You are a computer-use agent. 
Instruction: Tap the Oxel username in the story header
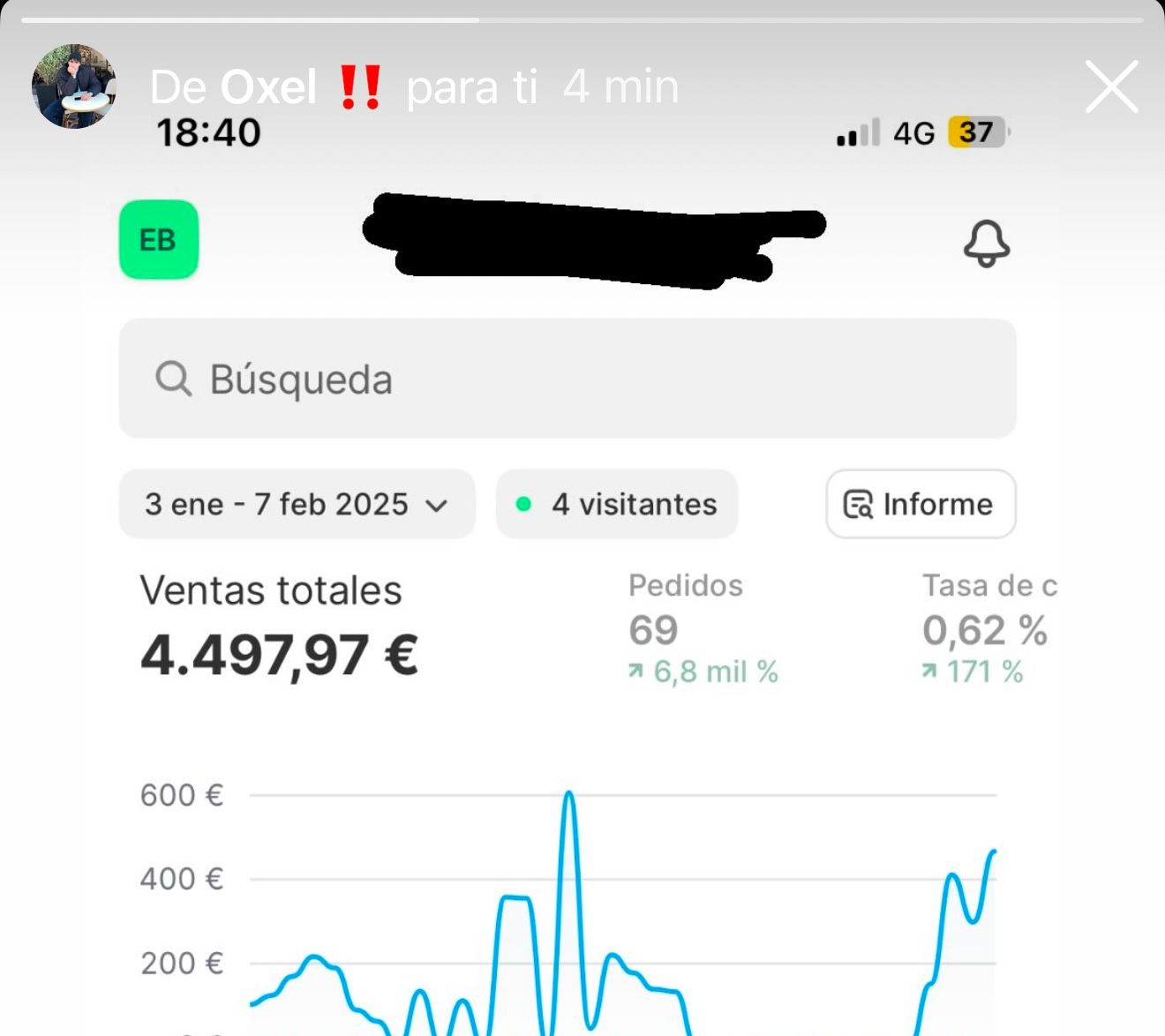(x=267, y=87)
